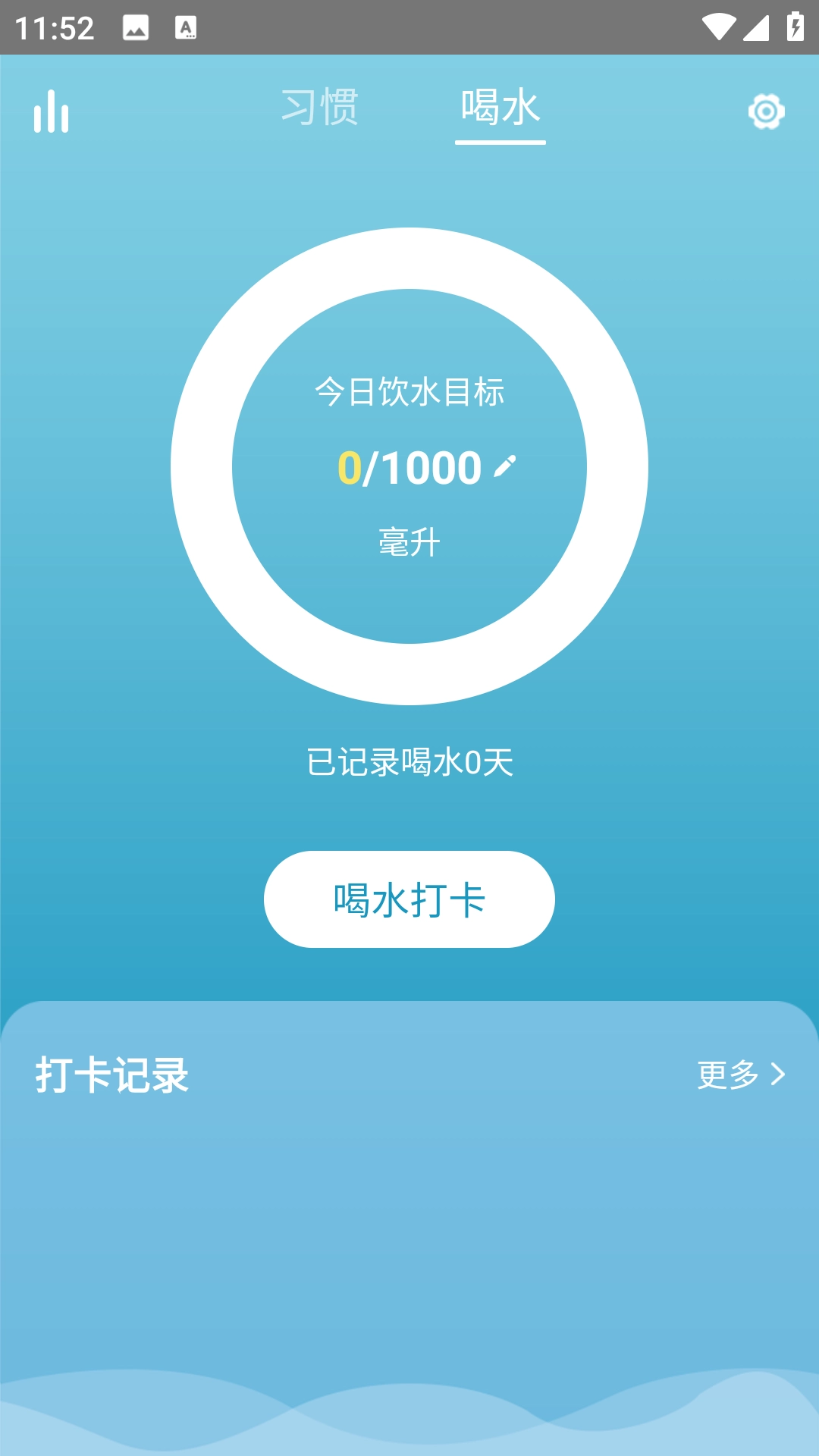
Task: Tap the 已记录喝水0天 text
Action: tap(409, 762)
